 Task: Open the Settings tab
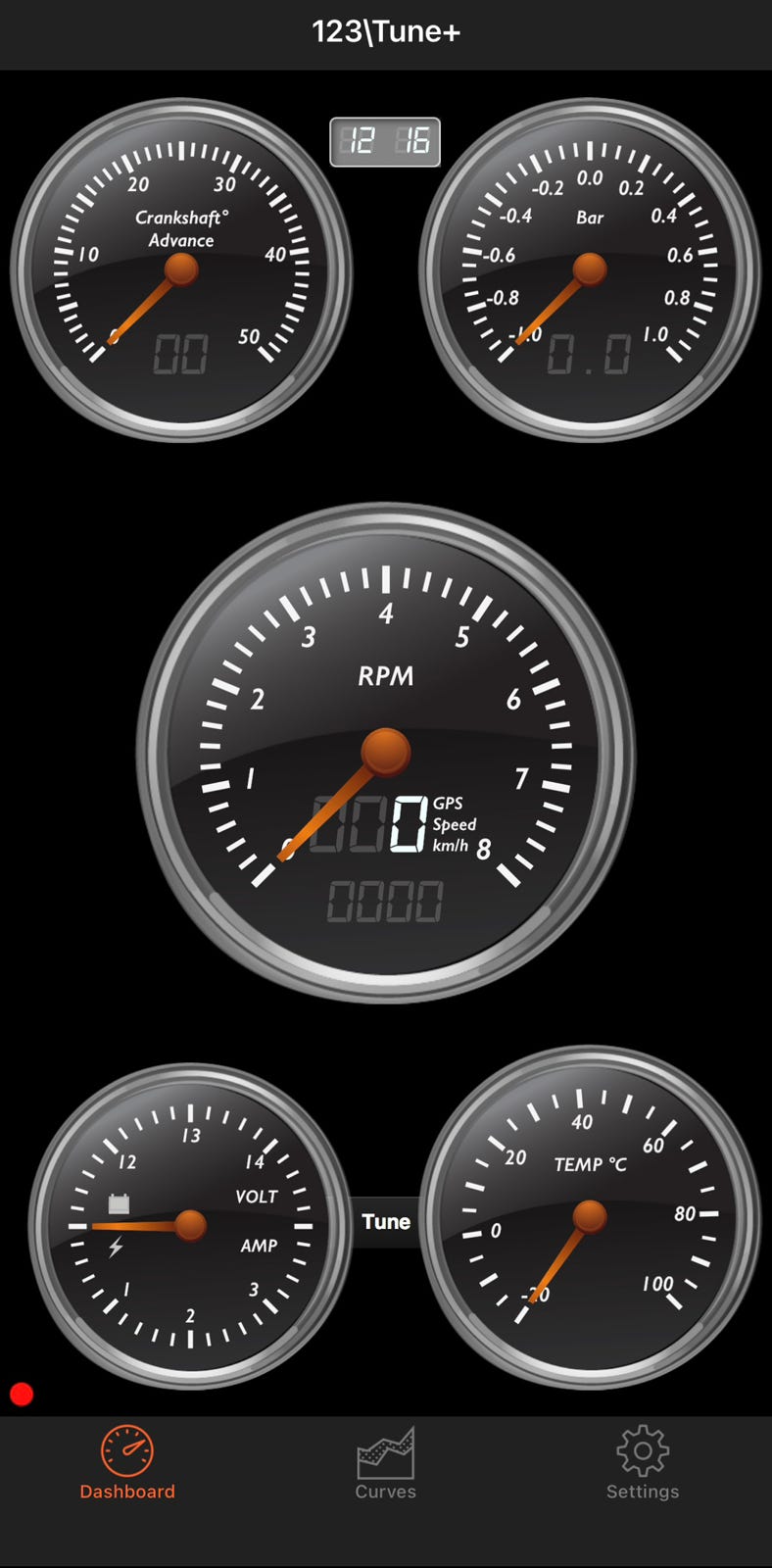click(x=642, y=1463)
